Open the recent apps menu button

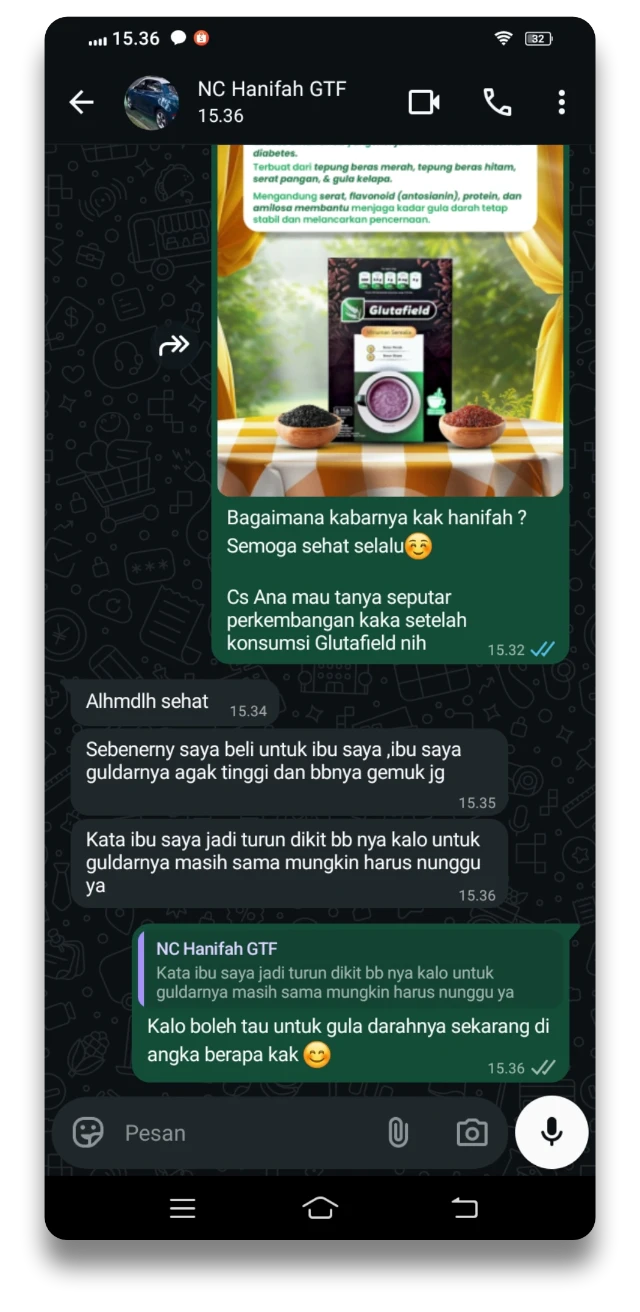click(x=183, y=1208)
